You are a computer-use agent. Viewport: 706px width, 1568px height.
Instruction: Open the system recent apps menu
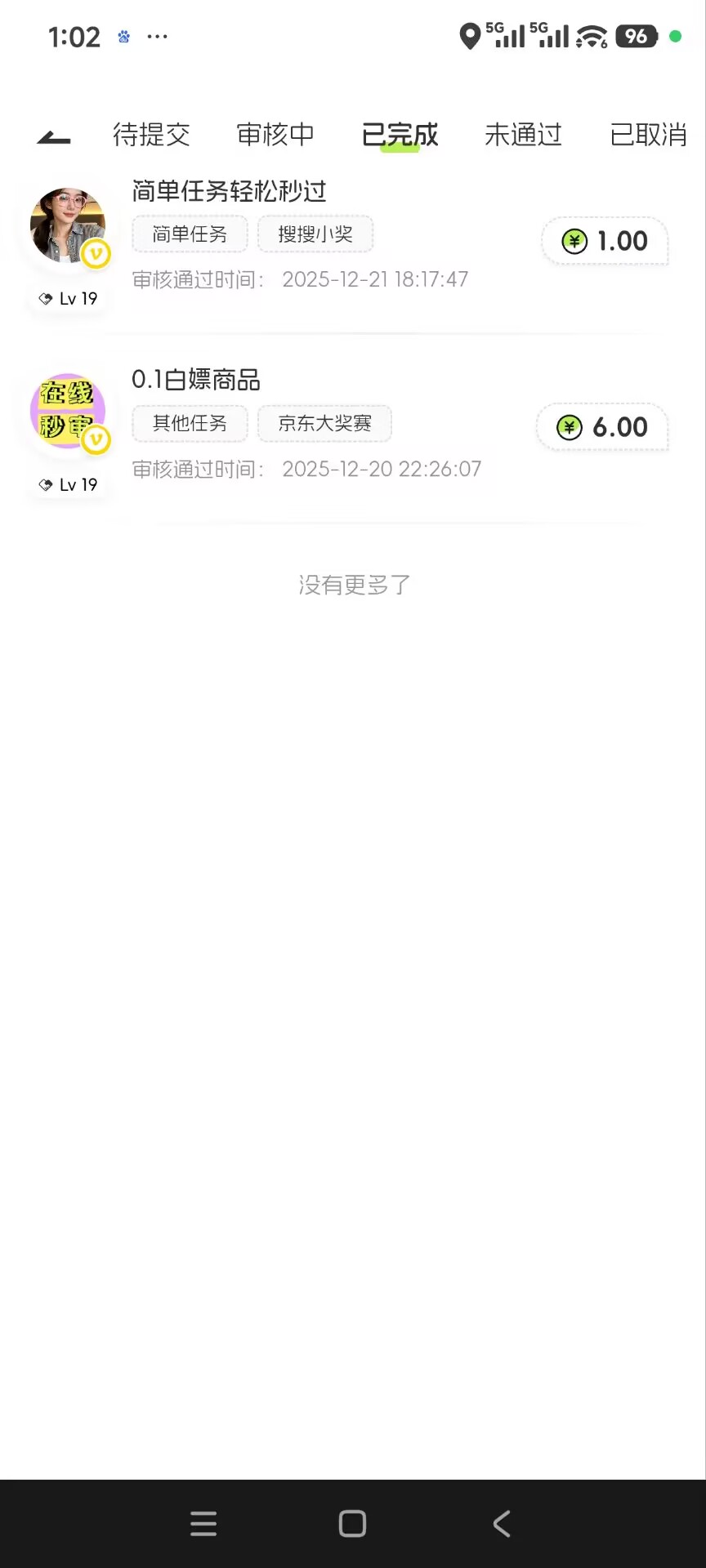[203, 1524]
